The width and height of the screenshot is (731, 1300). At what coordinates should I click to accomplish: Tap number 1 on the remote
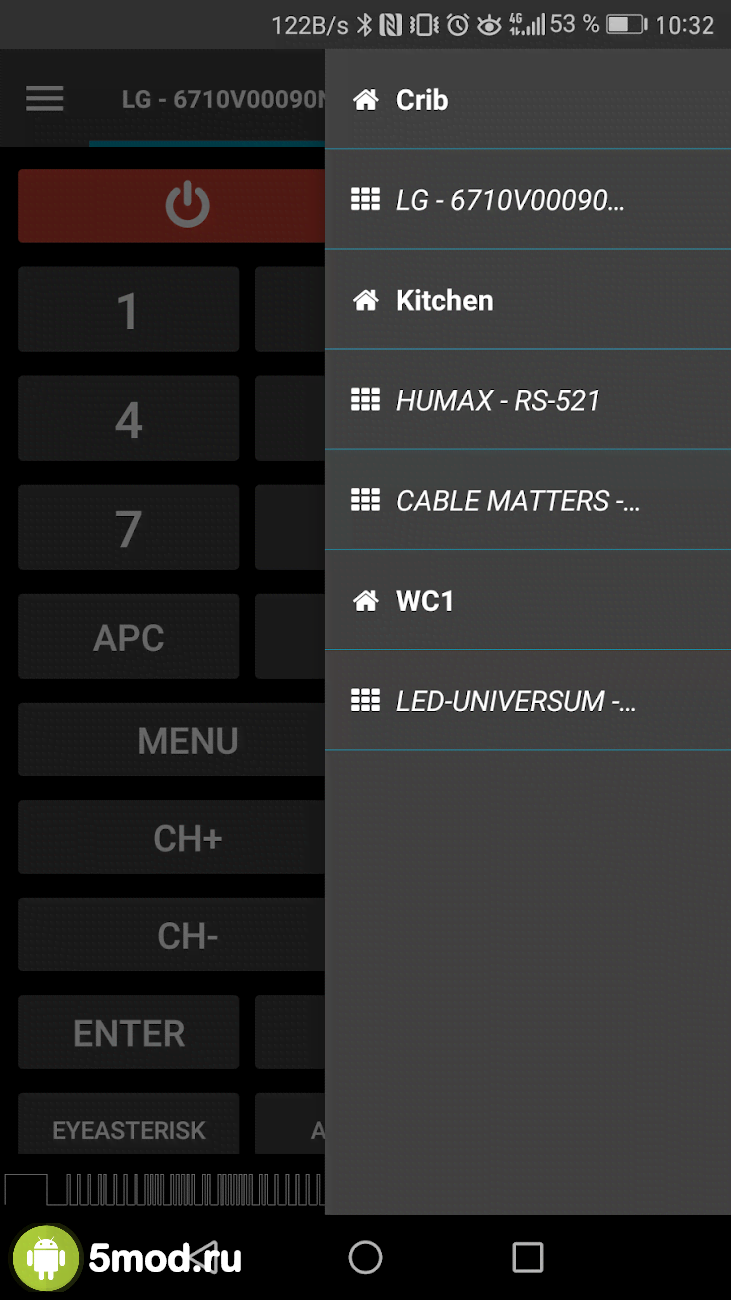coord(128,310)
